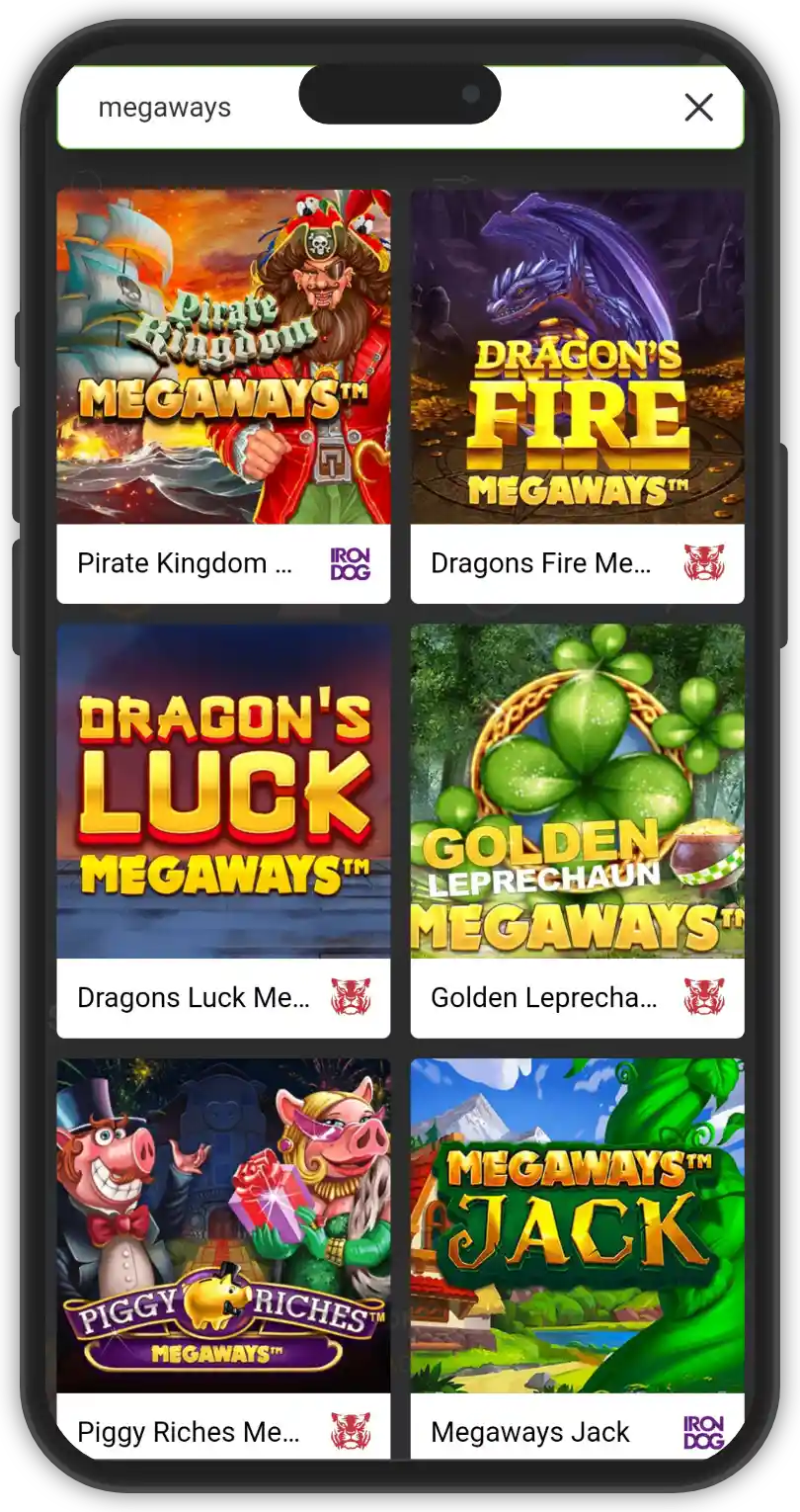
Task: Open the Megaways Jack game
Action: 577,1225
